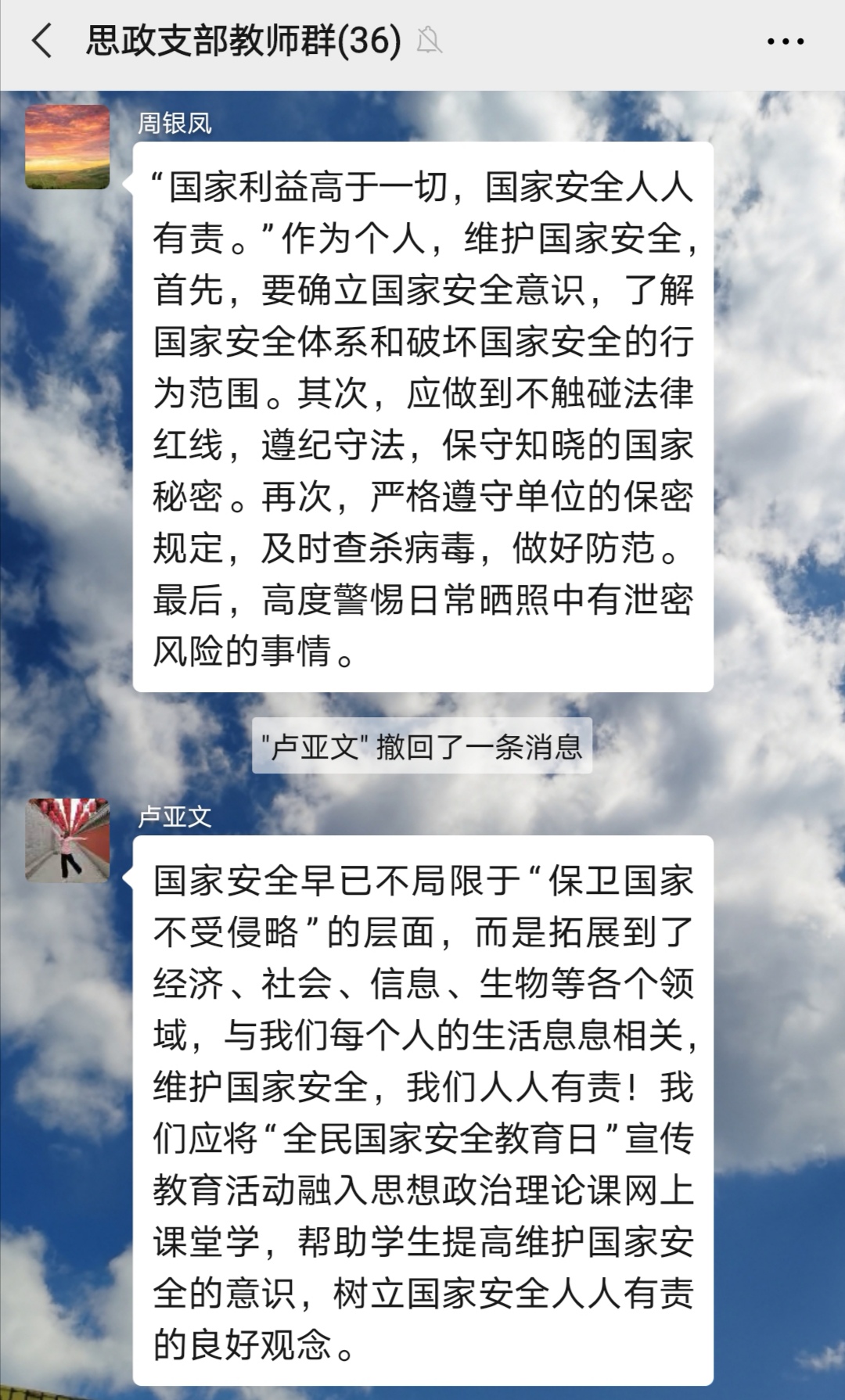Open 周银凤's profile avatar
This screenshot has width=845, height=1400.
[67, 147]
